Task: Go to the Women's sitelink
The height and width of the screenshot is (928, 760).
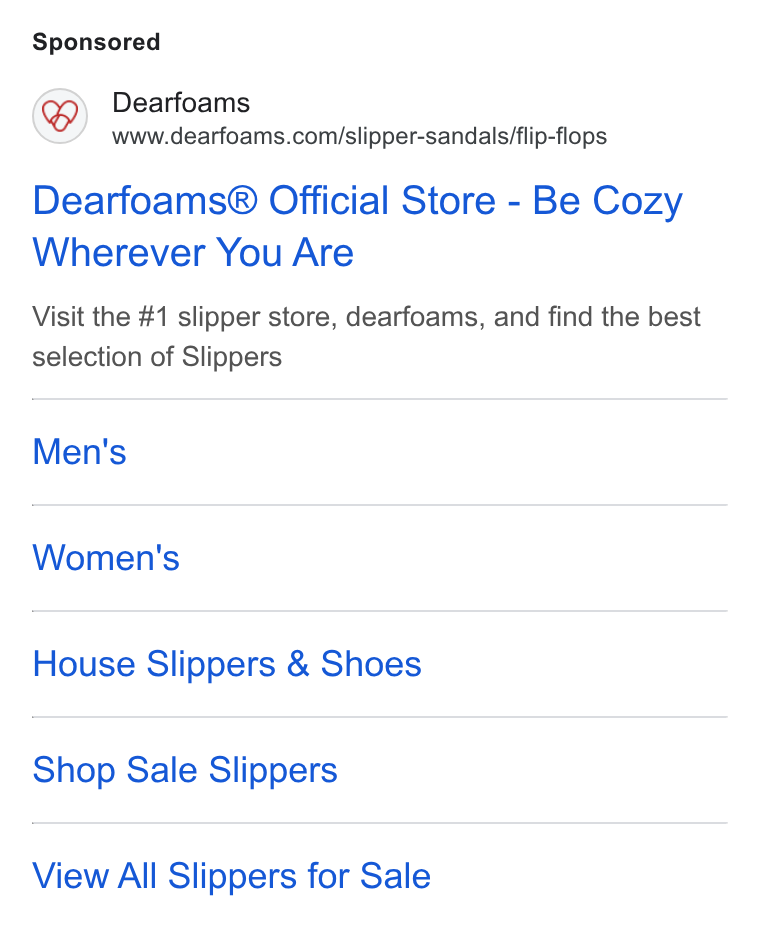Action: point(106,558)
